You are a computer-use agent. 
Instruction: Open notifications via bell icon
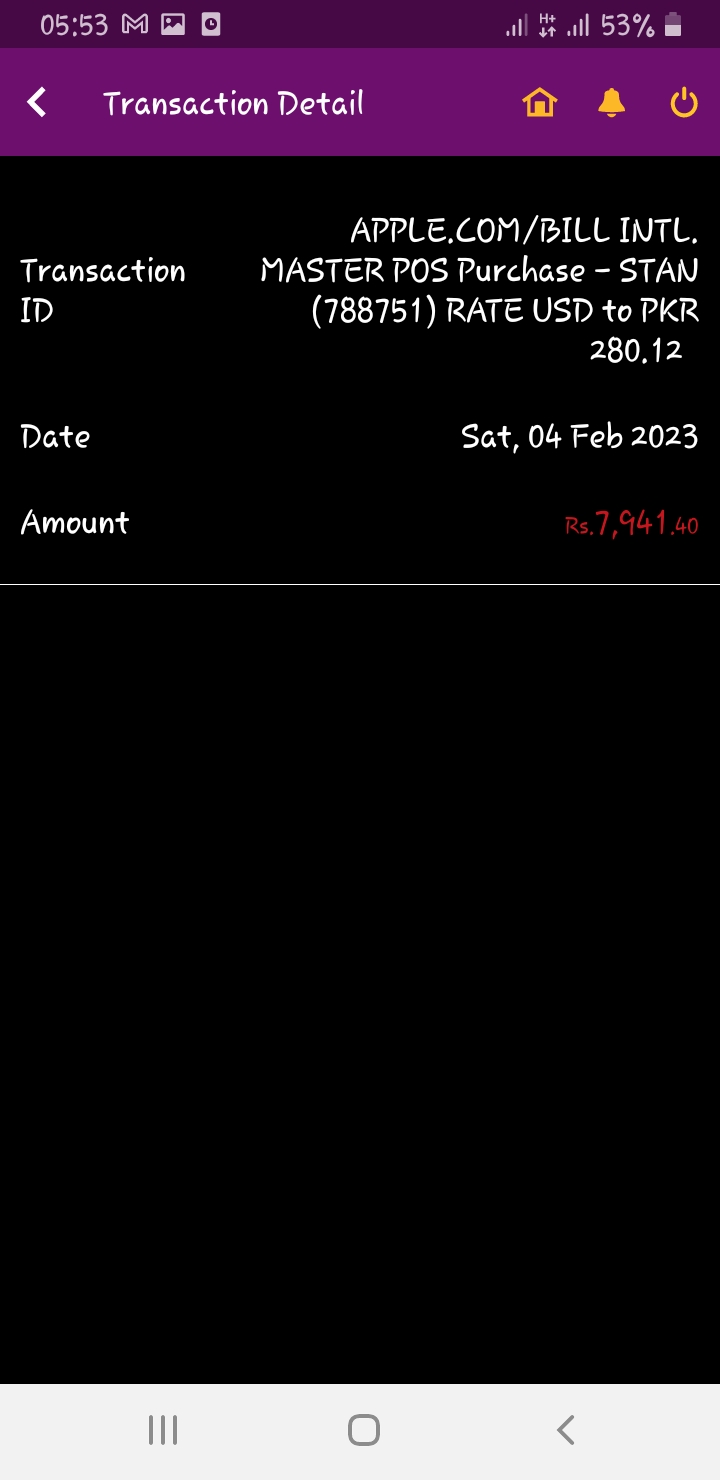coord(613,102)
